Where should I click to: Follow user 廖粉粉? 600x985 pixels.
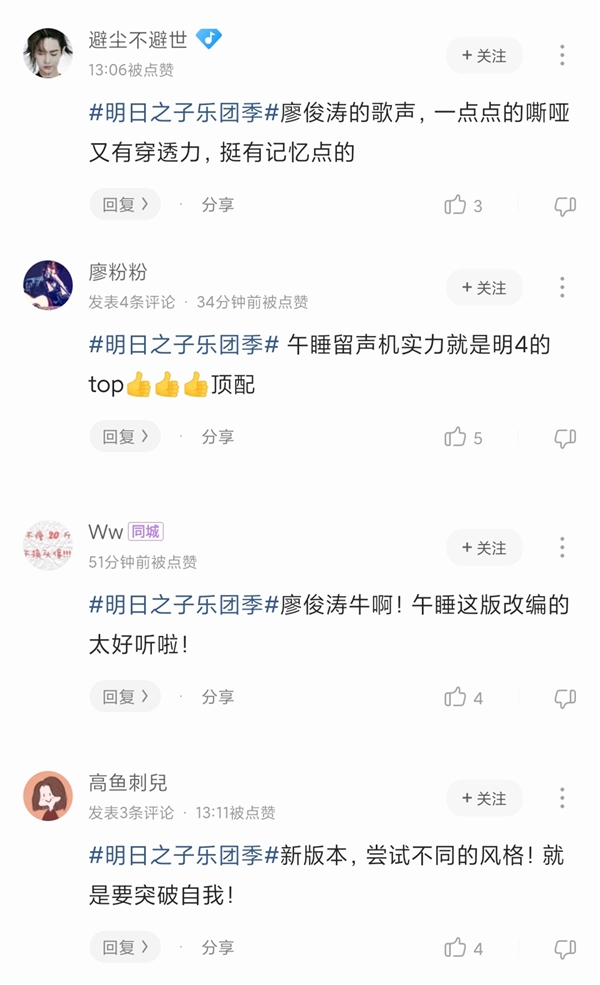point(484,288)
